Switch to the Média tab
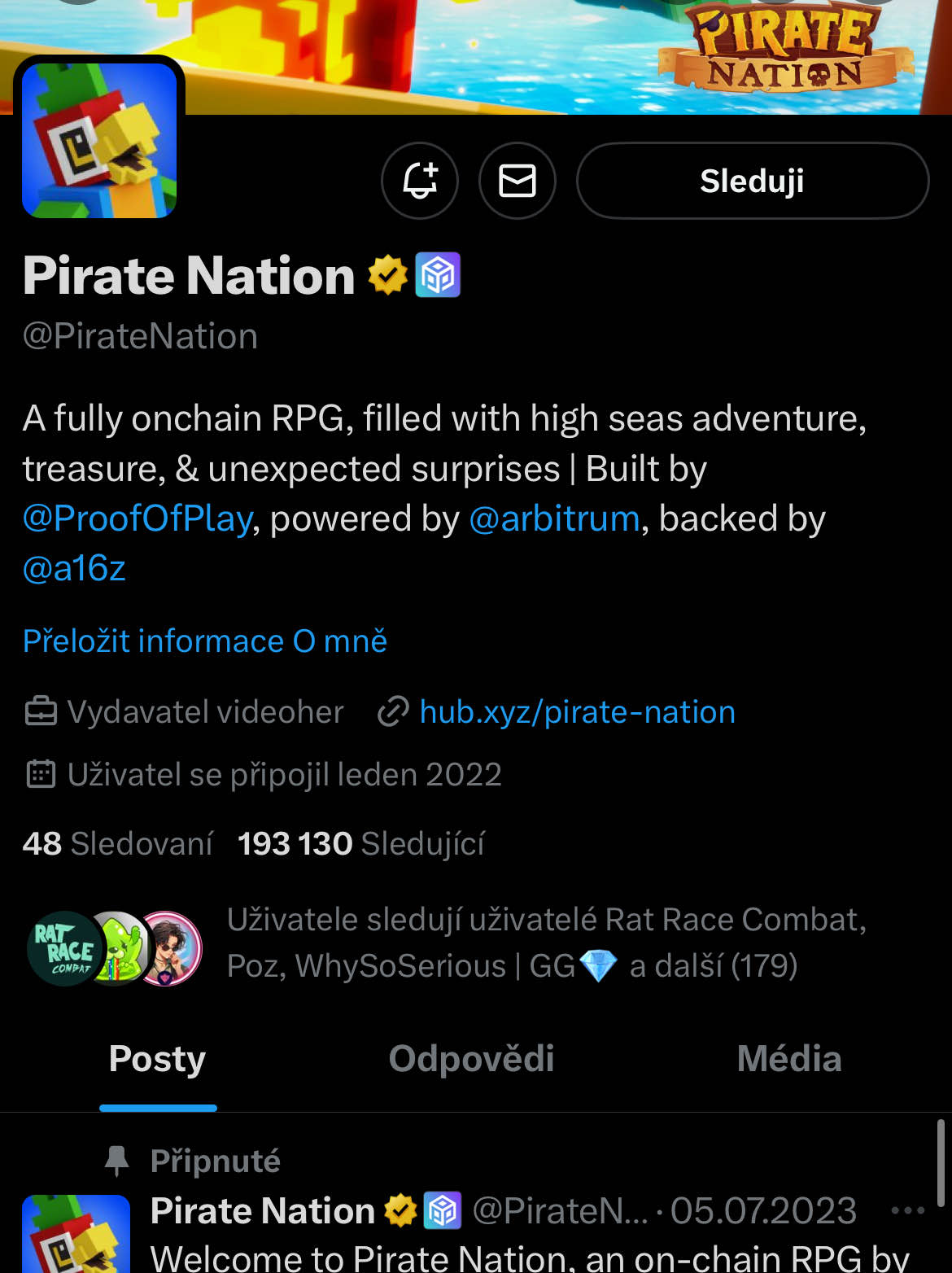 [788, 1059]
